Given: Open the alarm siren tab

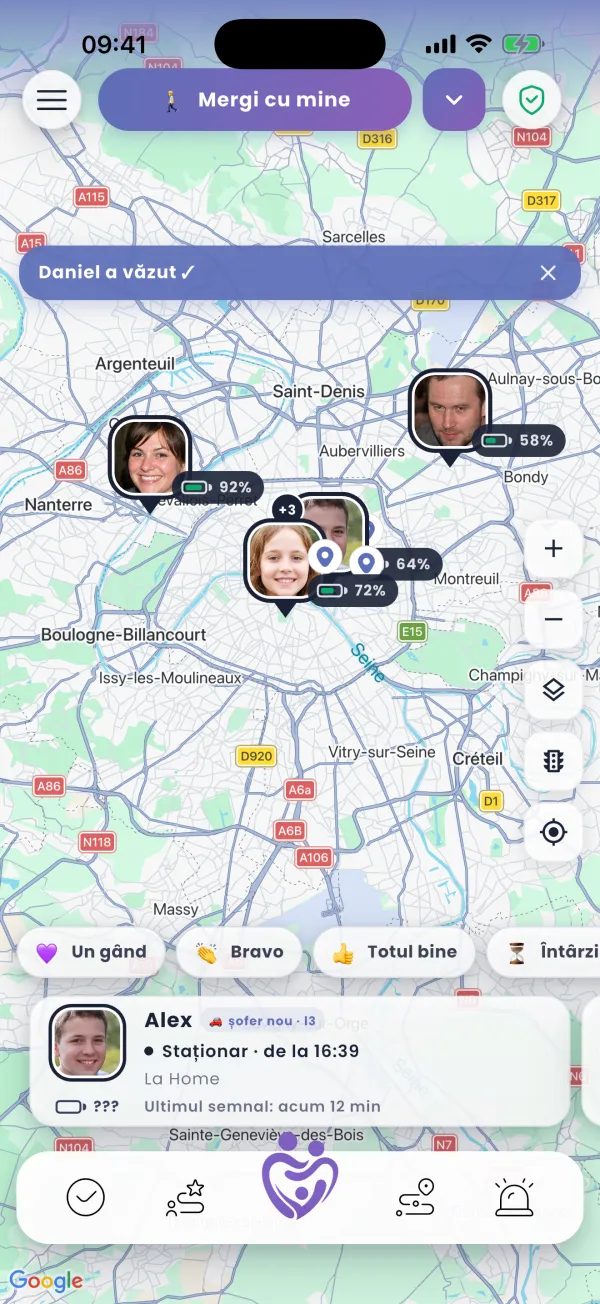Looking at the screenshot, I should tap(514, 1197).
